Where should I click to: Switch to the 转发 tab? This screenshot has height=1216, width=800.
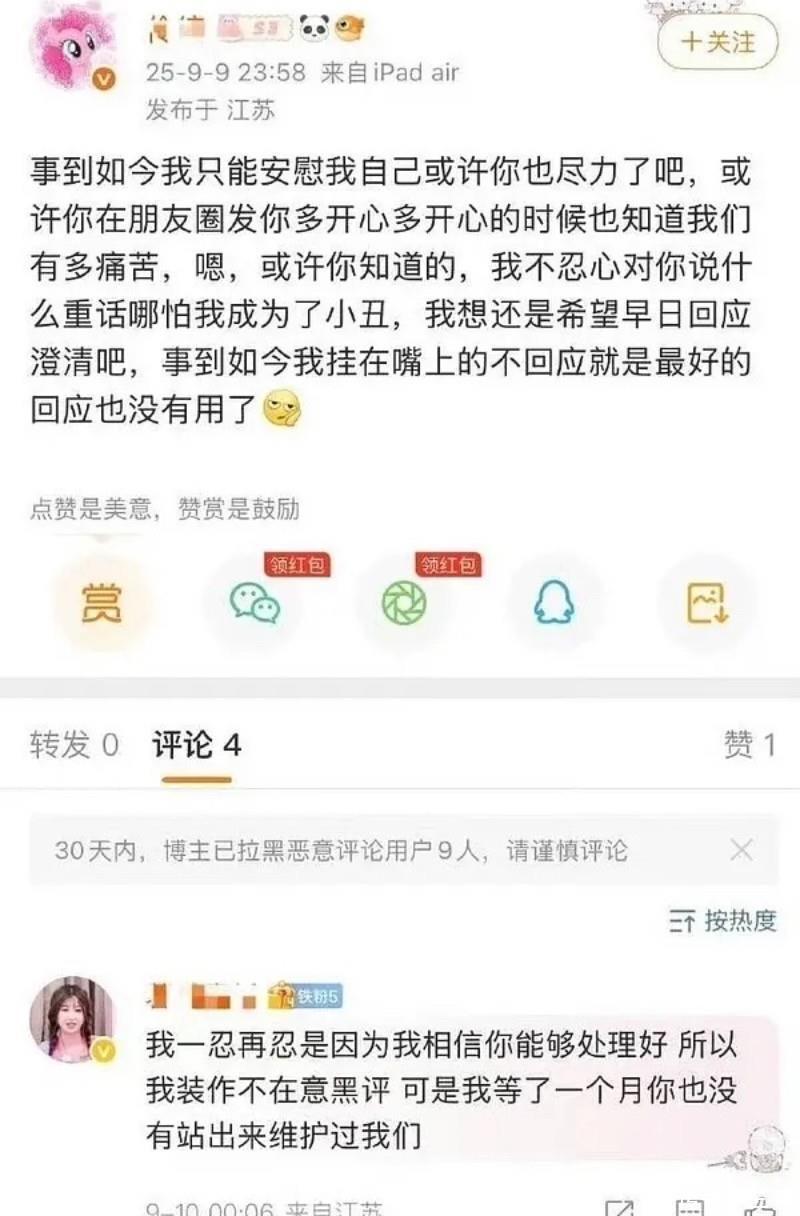pos(74,745)
